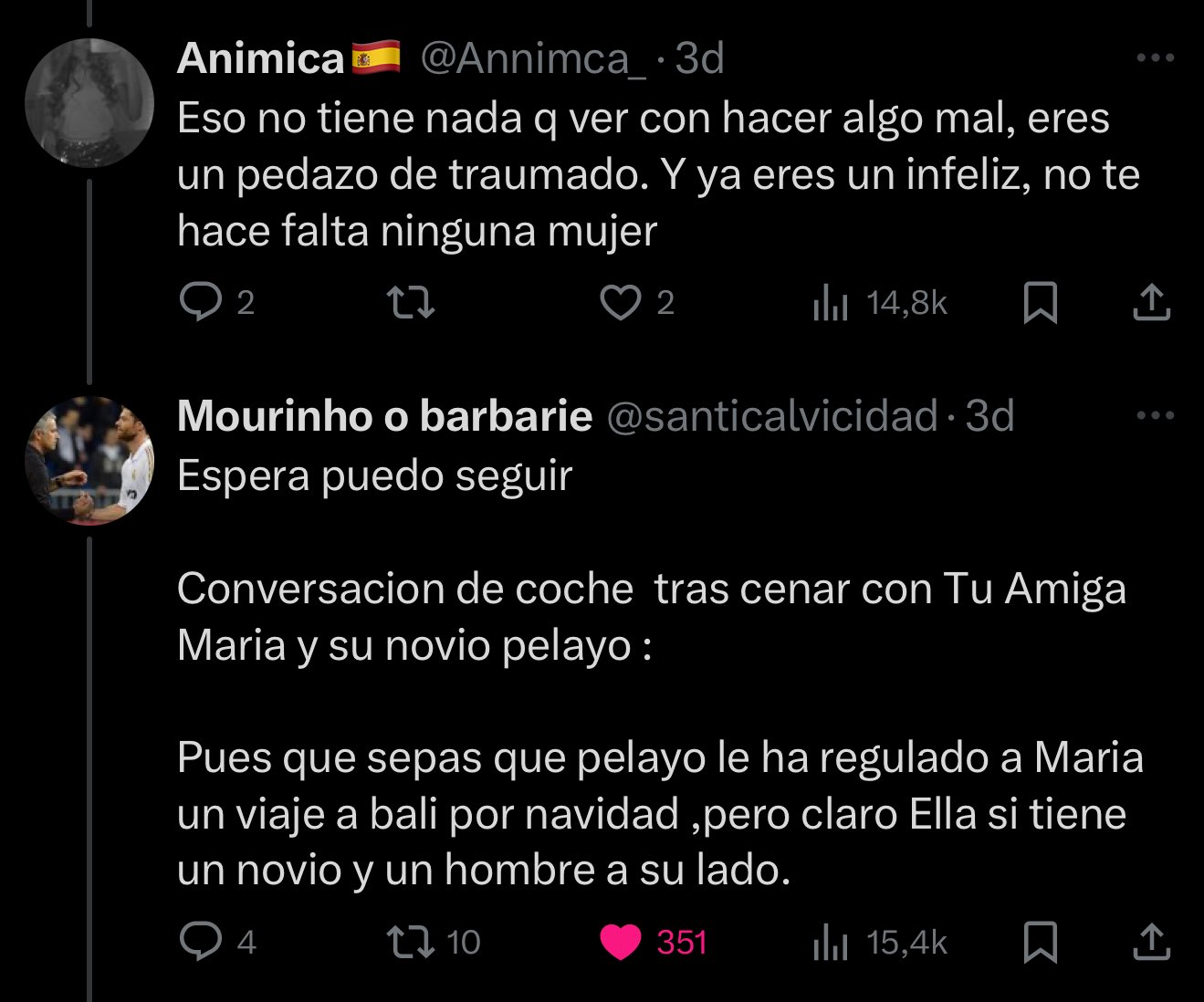Unlike Mourinho o barbarie's tweet

[620, 942]
